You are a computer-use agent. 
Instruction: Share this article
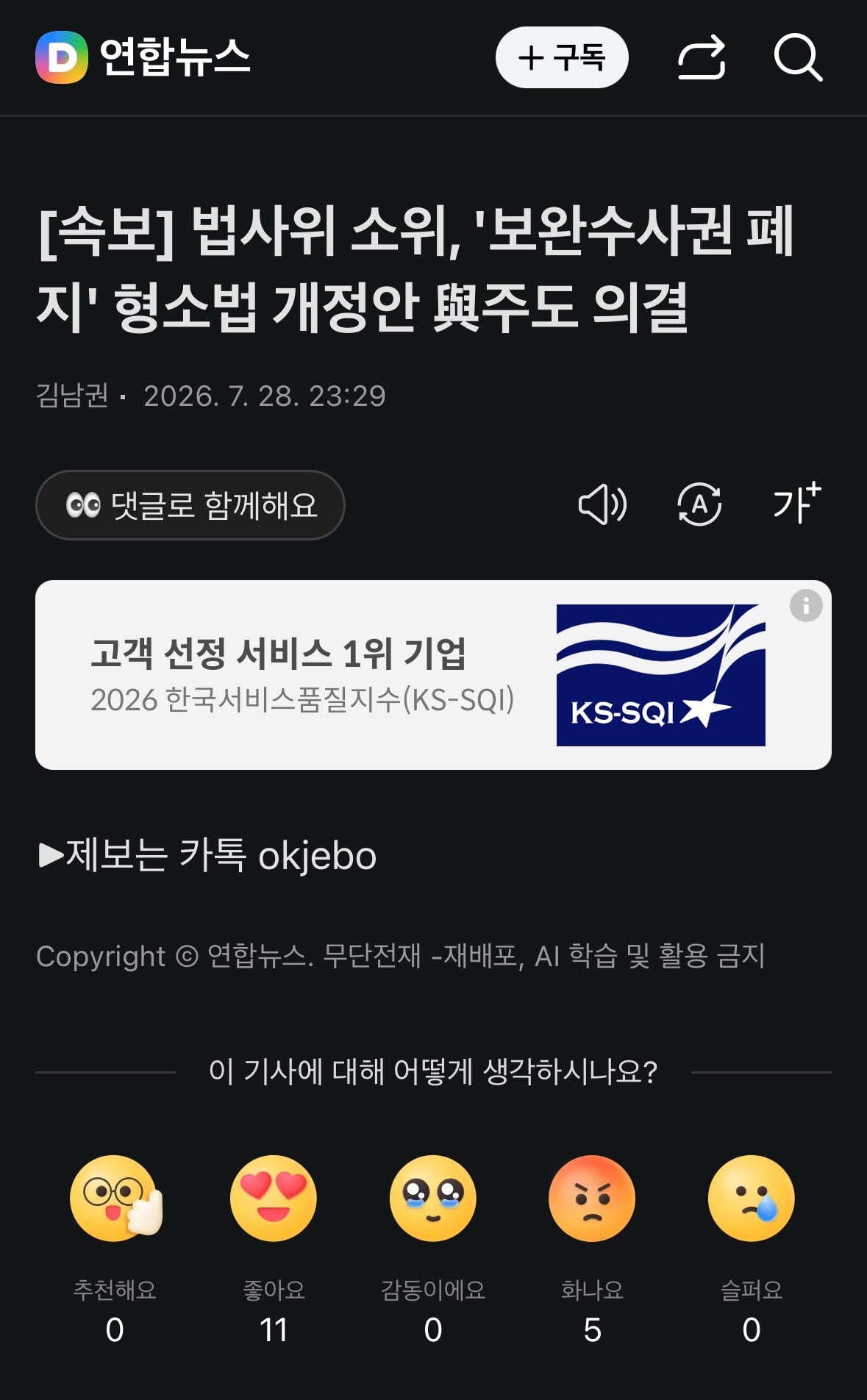(702, 57)
